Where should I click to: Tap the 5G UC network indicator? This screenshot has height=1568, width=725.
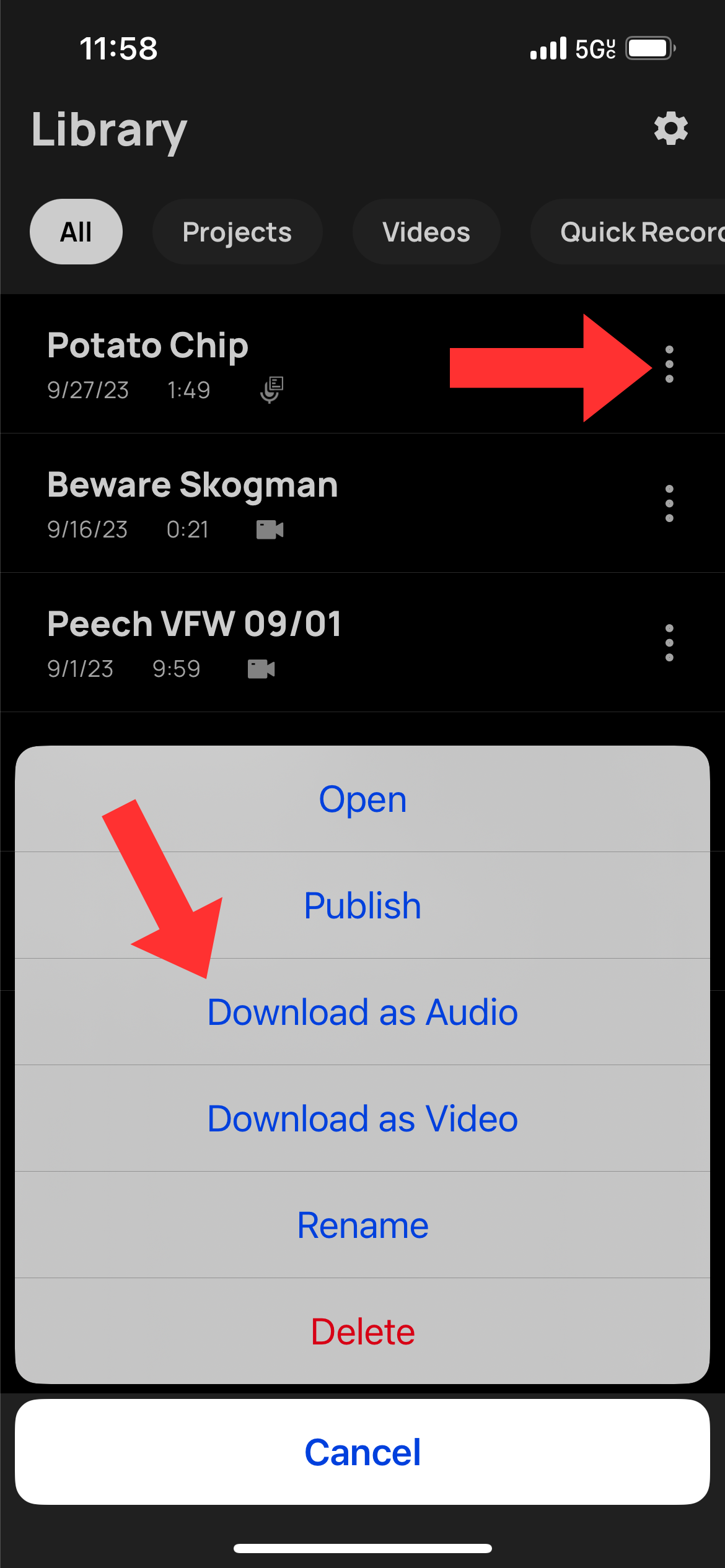click(594, 47)
